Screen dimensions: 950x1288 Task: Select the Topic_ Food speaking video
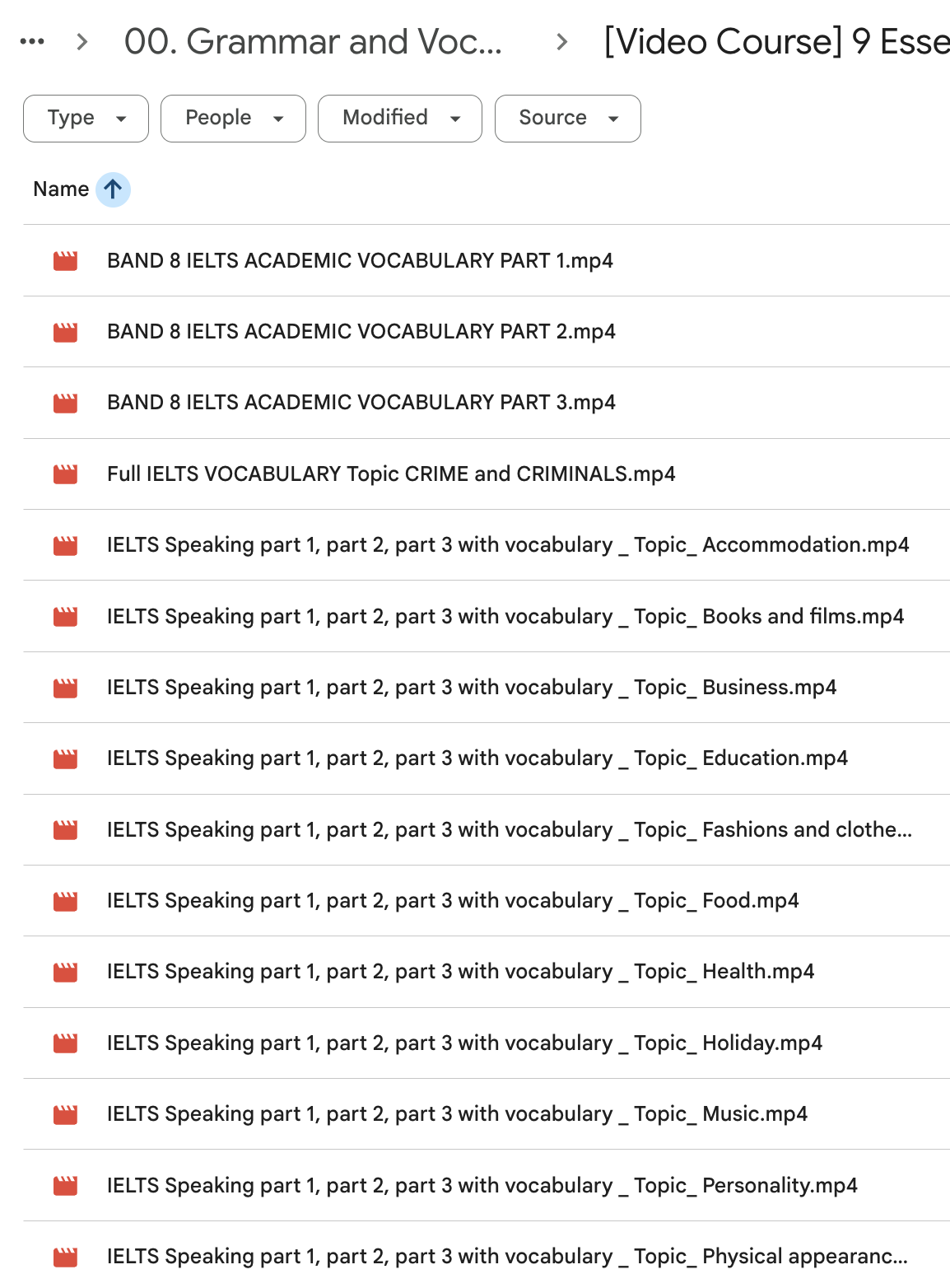click(x=452, y=901)
